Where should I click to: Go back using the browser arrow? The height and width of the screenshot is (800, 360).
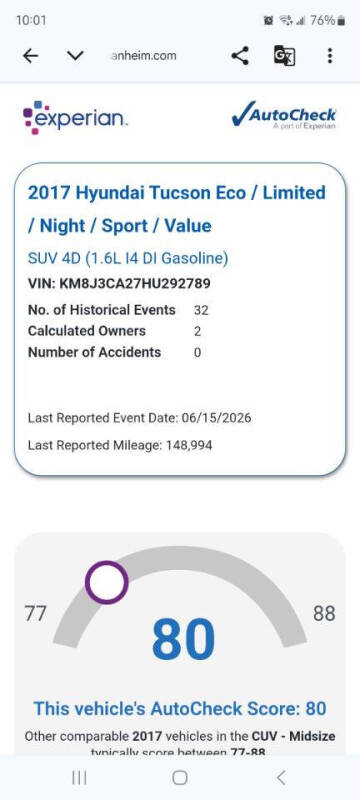click(31, 56)
